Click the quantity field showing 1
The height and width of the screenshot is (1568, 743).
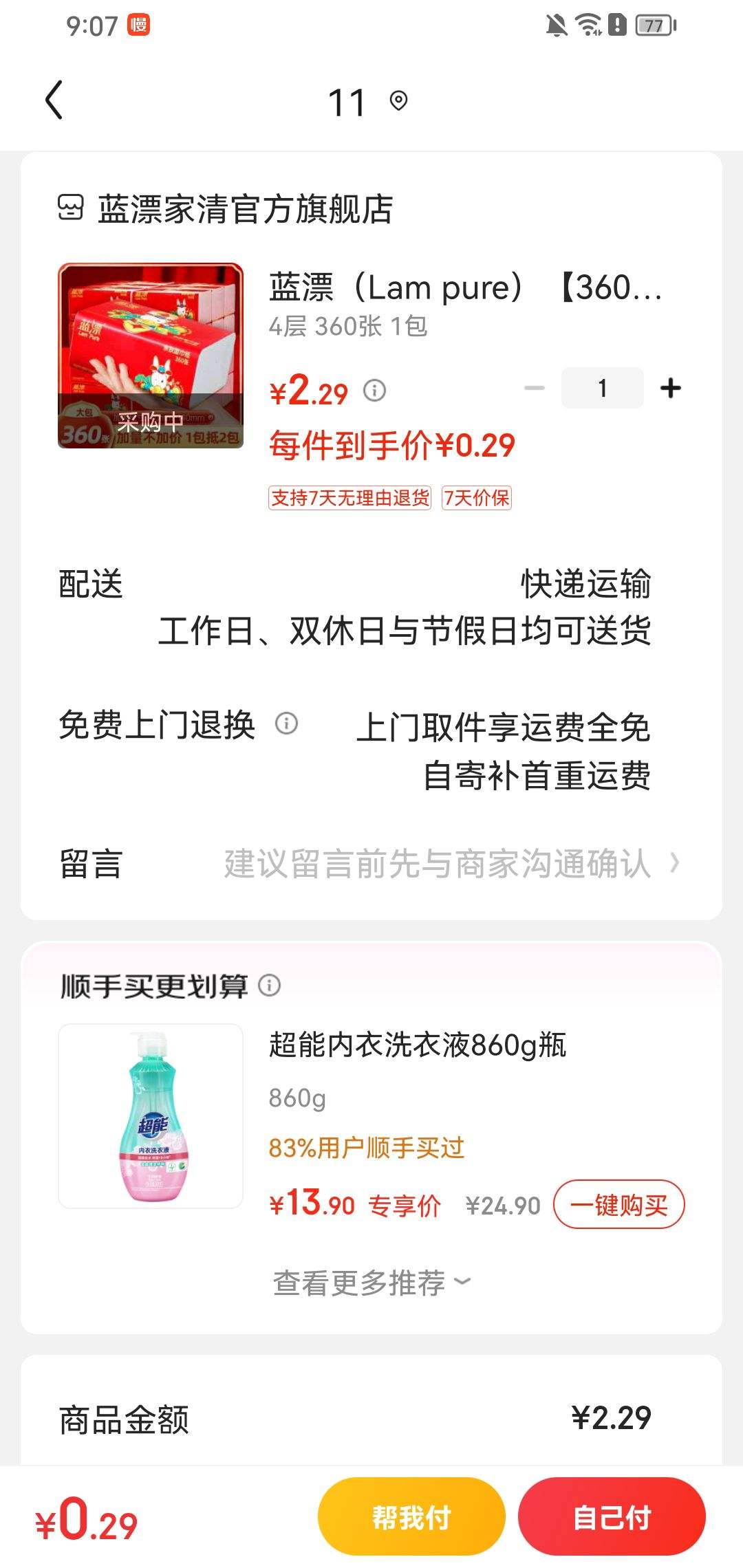click(602, 387)
